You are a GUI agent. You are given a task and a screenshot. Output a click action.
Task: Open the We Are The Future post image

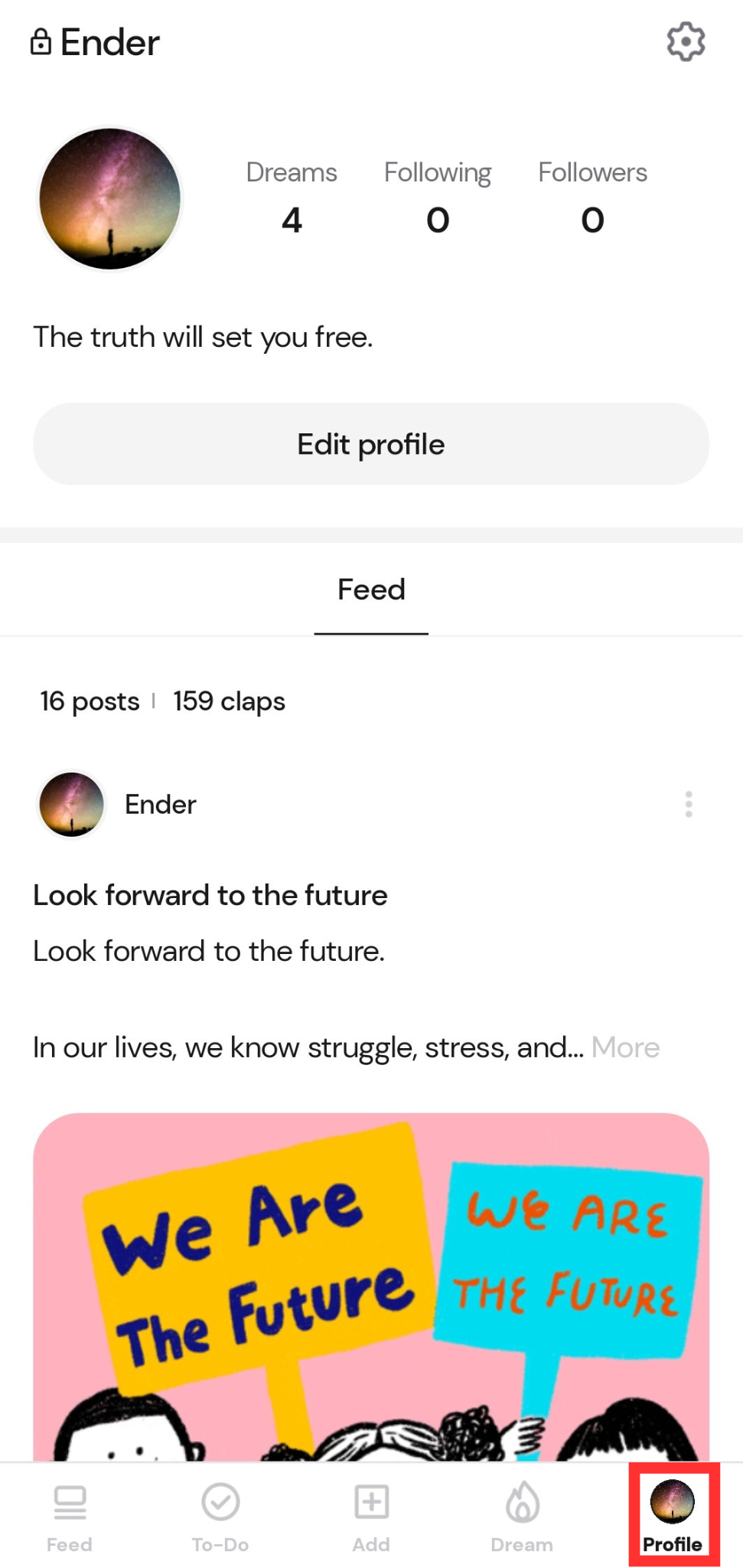point(371,1286)
